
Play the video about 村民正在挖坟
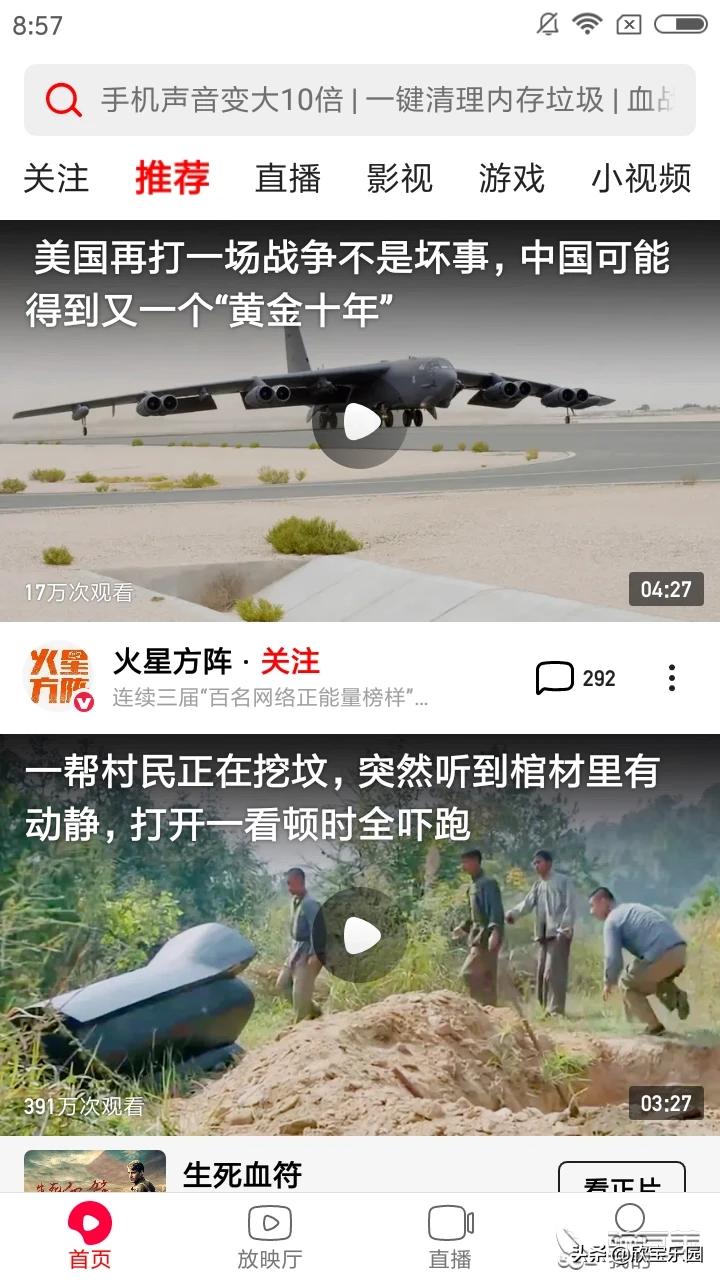(360, 935)
